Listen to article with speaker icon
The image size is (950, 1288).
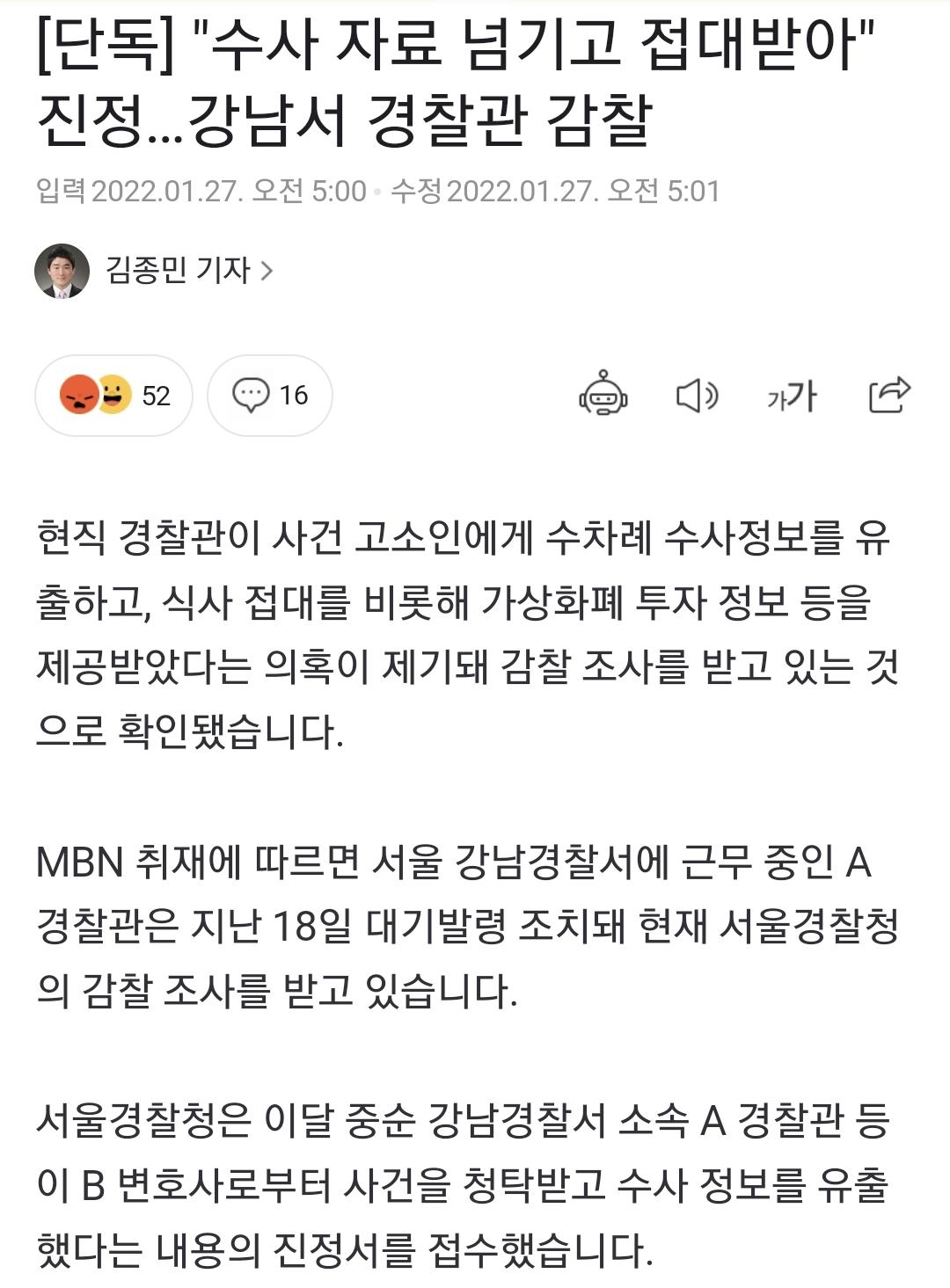[x=697, y=396]
